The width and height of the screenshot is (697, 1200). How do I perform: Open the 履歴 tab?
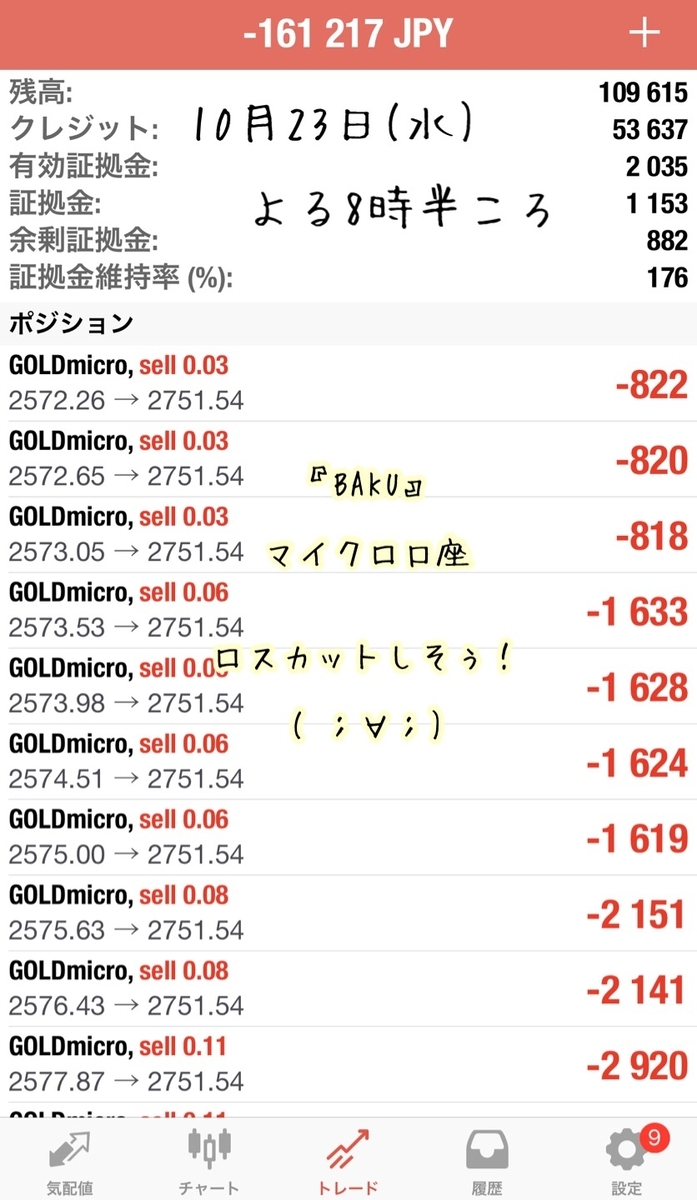click(487, 1162)
